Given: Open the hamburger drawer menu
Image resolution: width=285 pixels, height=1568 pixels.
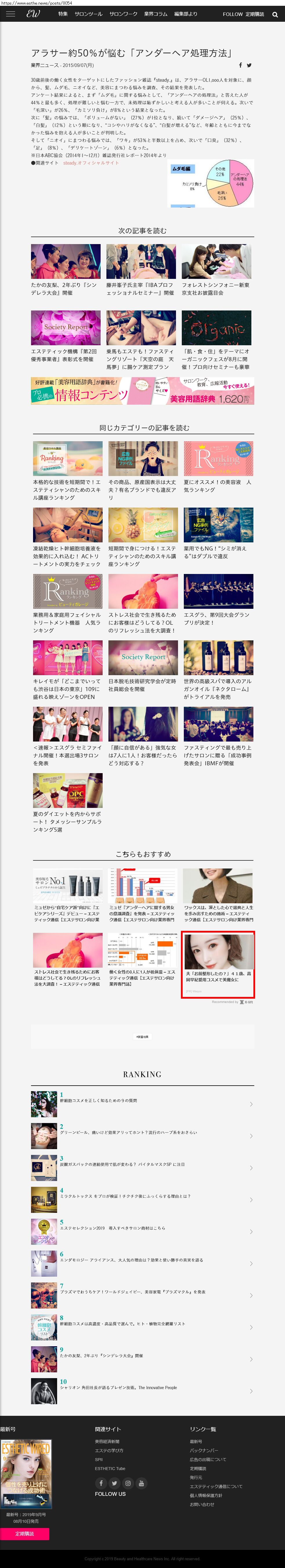Looking at the screenshot, I should (10, 14).
